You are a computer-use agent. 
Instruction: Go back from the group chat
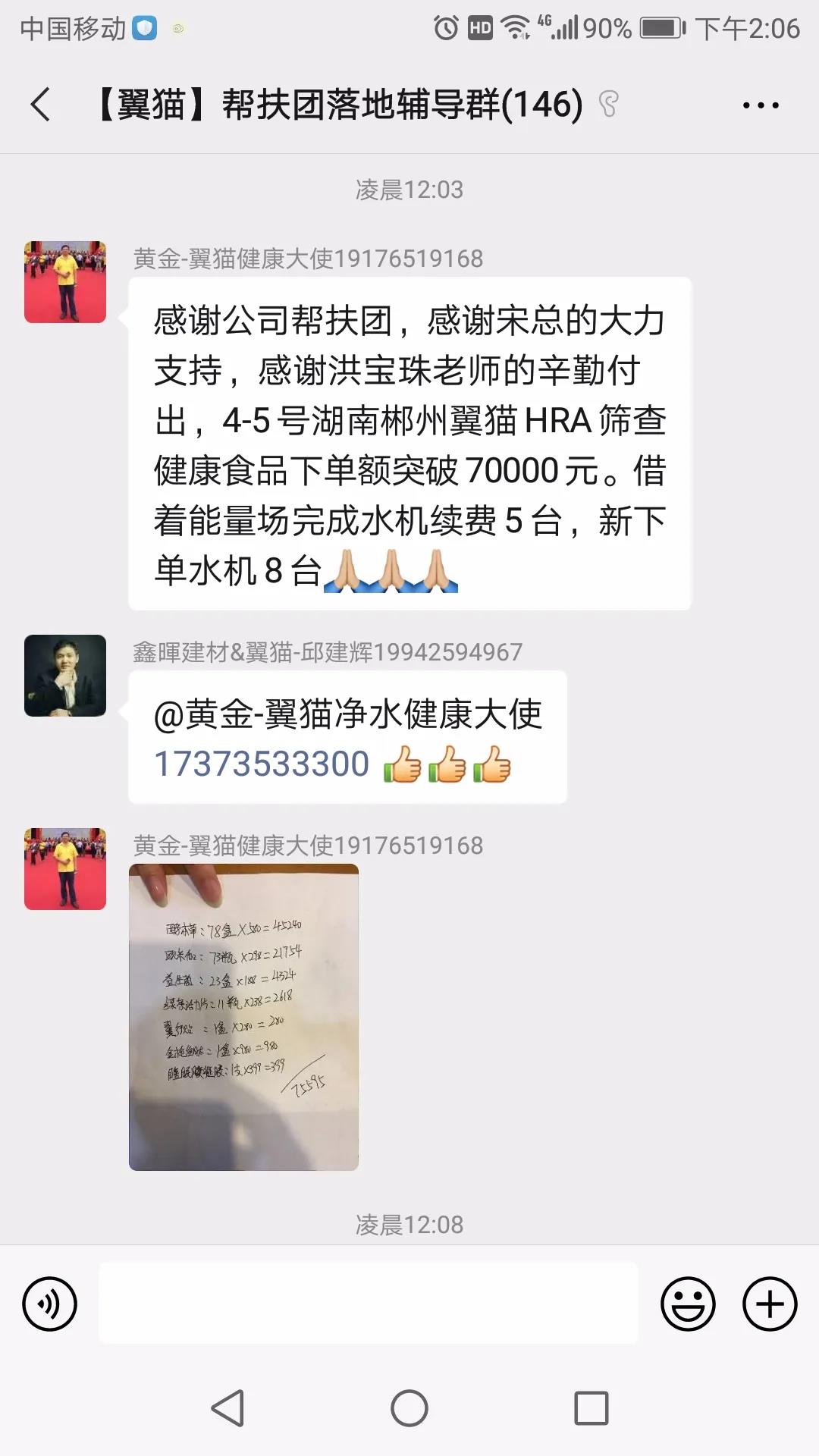[41, 105]
